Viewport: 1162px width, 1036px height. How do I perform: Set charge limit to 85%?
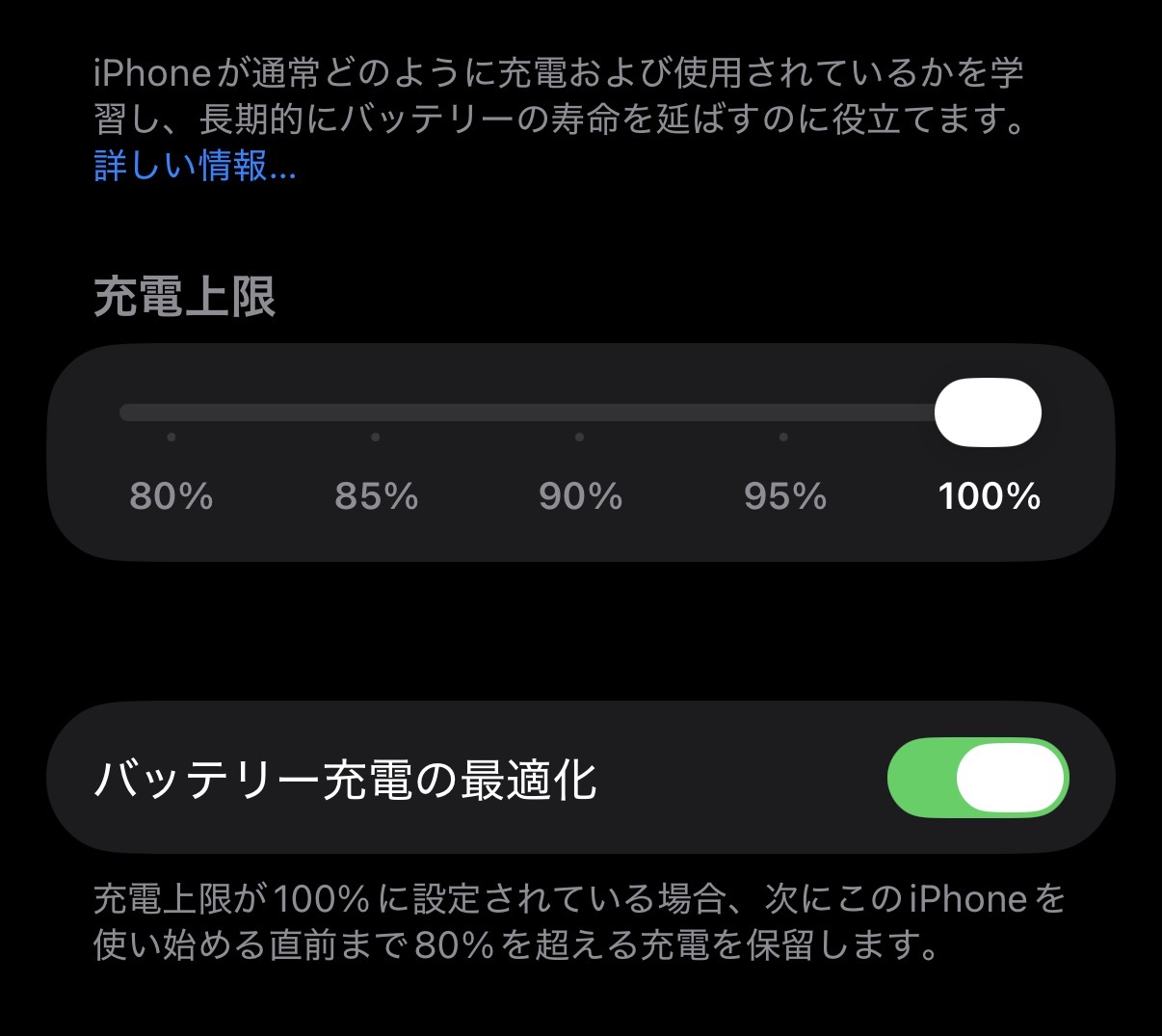pos(376,414)
